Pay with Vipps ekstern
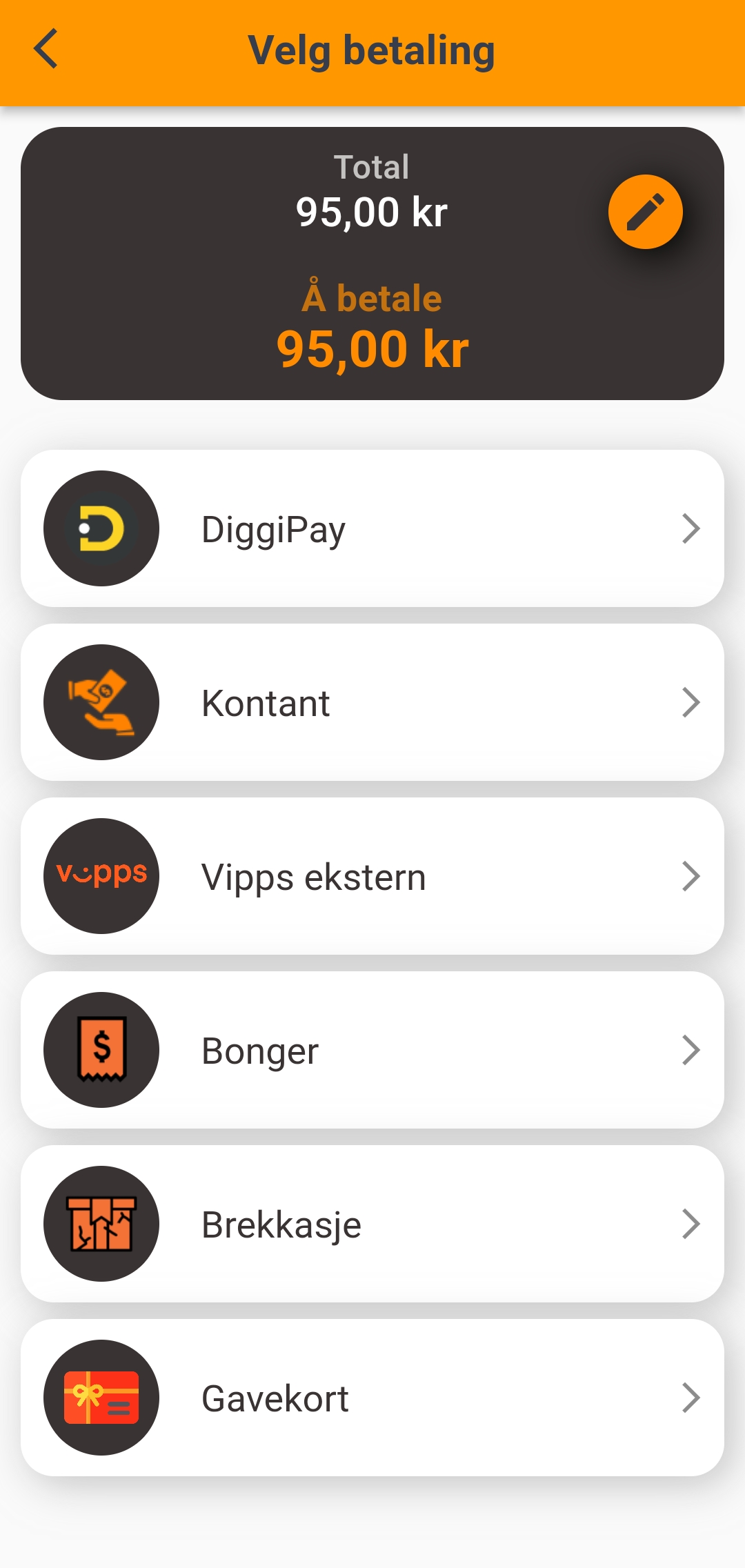The image size is (745, 1568). (x=372, y=877)
